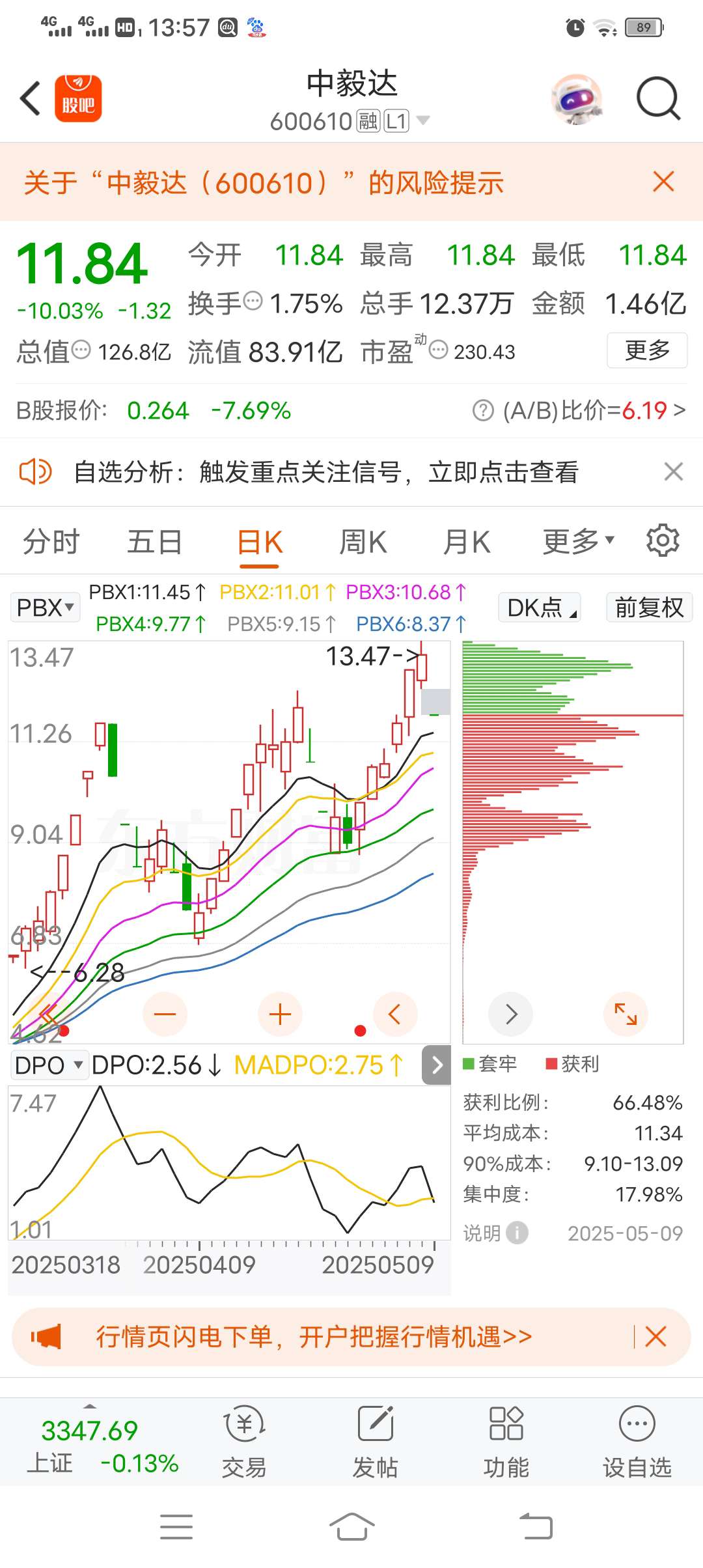The image size is (703, 1568).
Task: Zoom in the K-line with plus button
Action: tap(280, 1014)
